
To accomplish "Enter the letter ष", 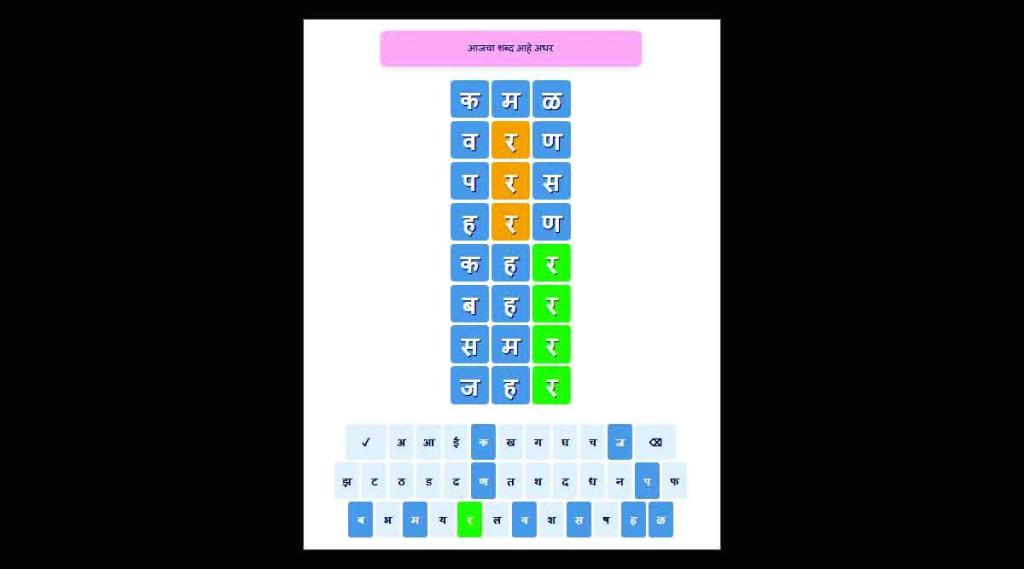I will coord(606,520).
